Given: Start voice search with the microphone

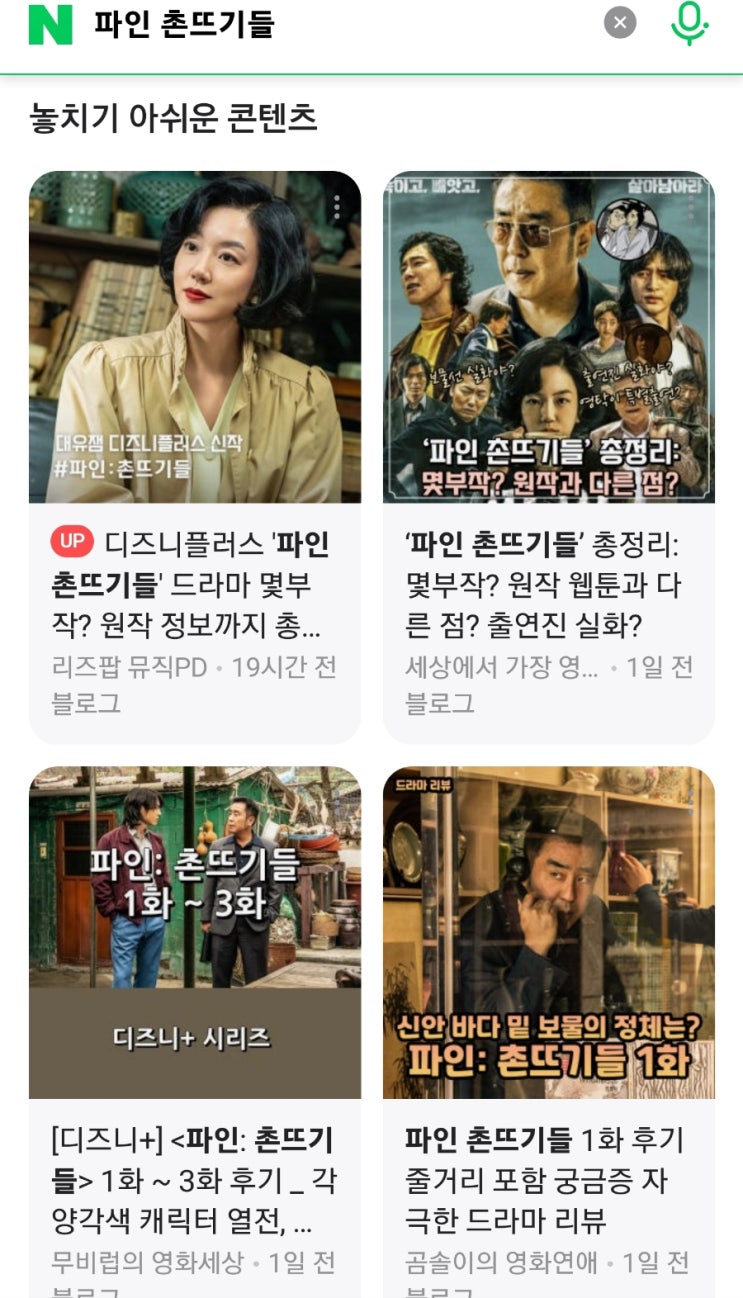Looking at the screenshot, I should point(689,23).
